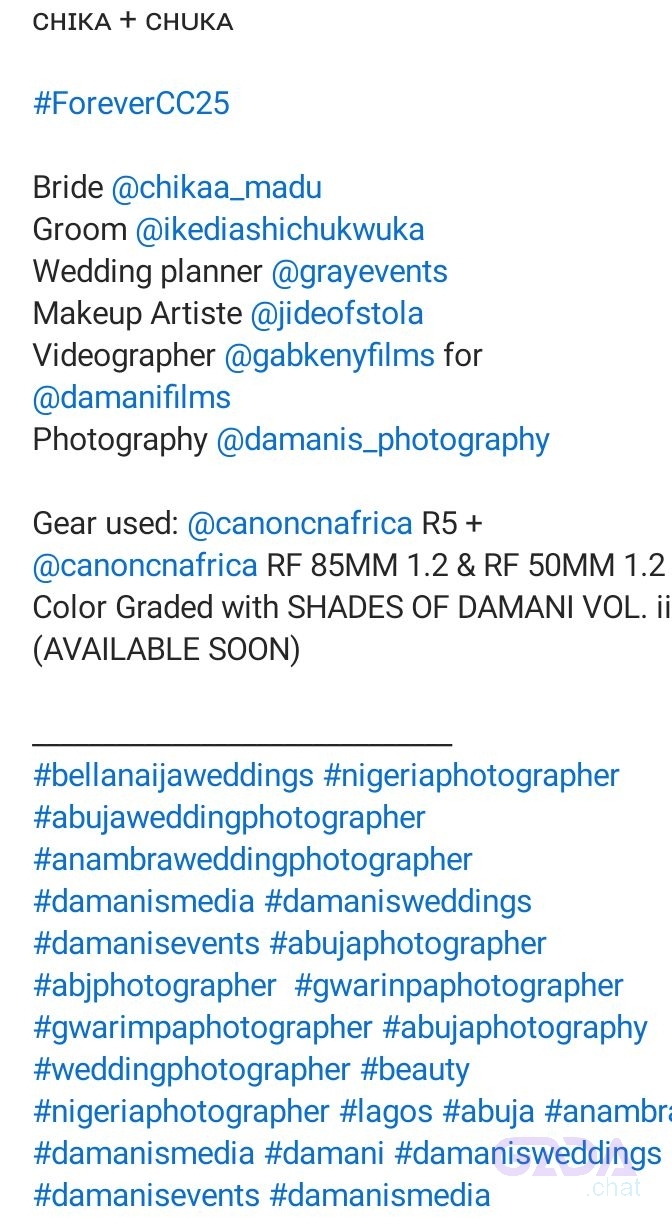The height and width of the screenshot is (1227, 672).
Task: Open videographer @gabkenyfilms profile
Action: click(329, 356)
